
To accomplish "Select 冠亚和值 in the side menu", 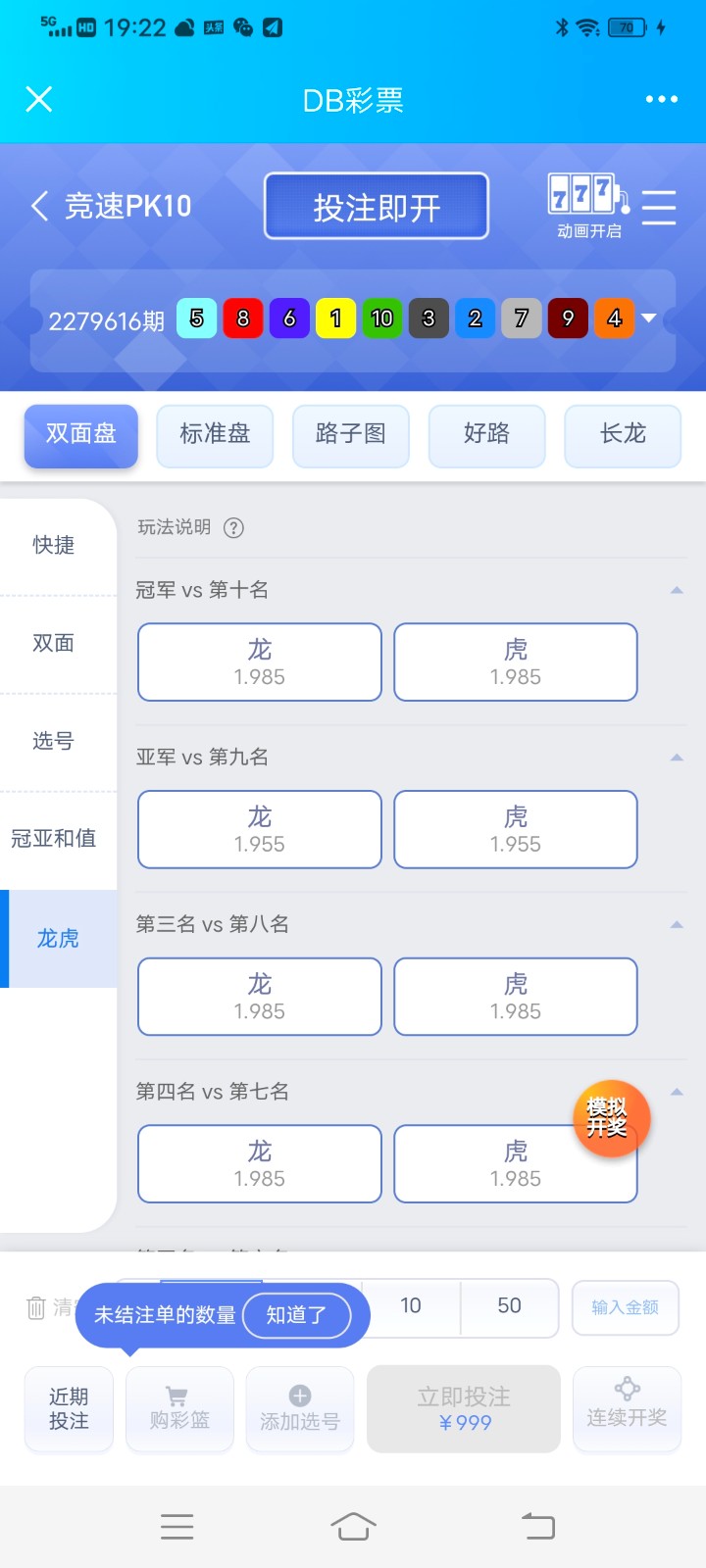I will click(x=54, y=839).
